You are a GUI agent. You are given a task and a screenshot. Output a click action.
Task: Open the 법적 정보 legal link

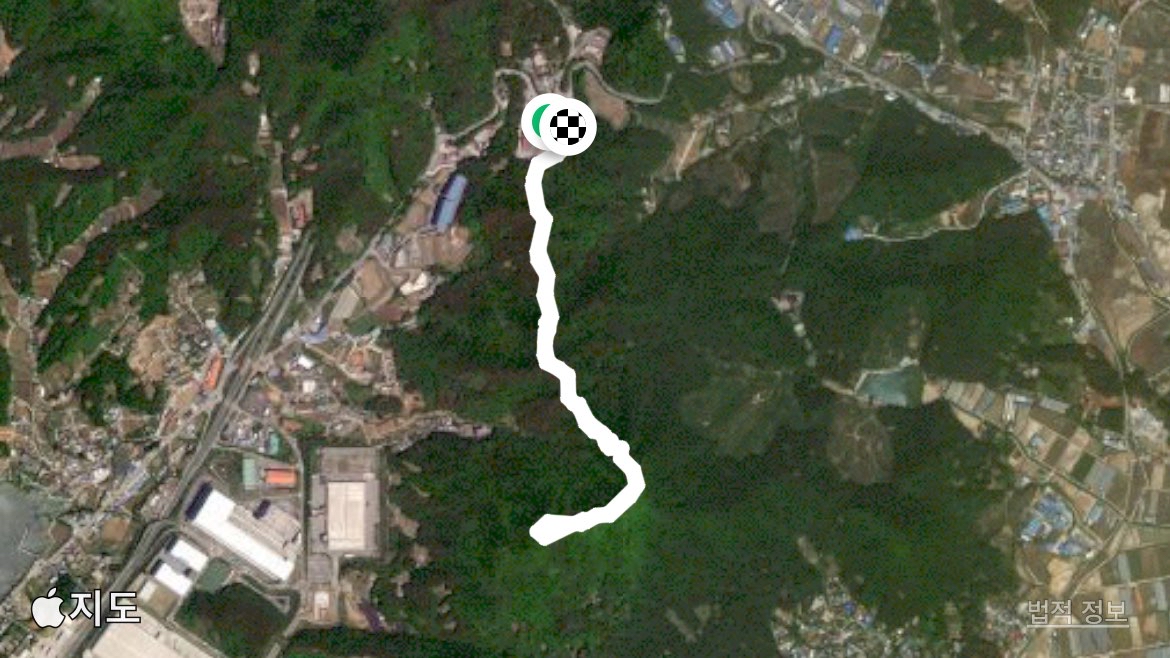pos(1077,612)
